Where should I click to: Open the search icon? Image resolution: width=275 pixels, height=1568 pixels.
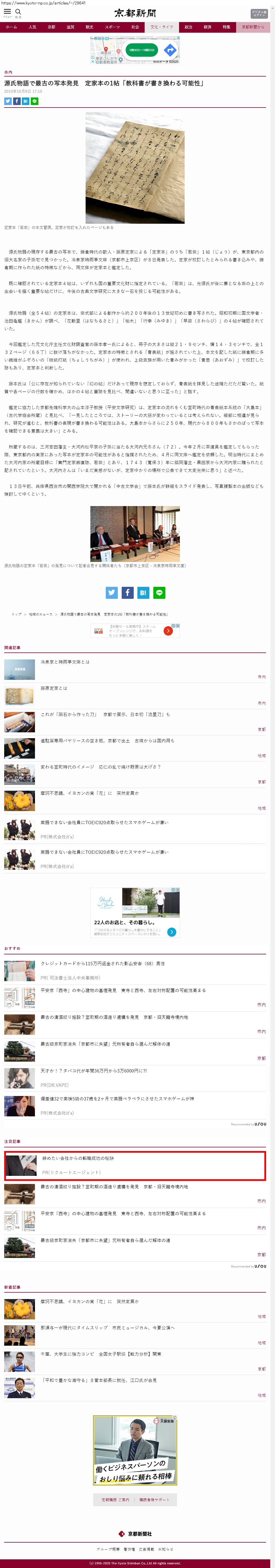pos(18,12)
